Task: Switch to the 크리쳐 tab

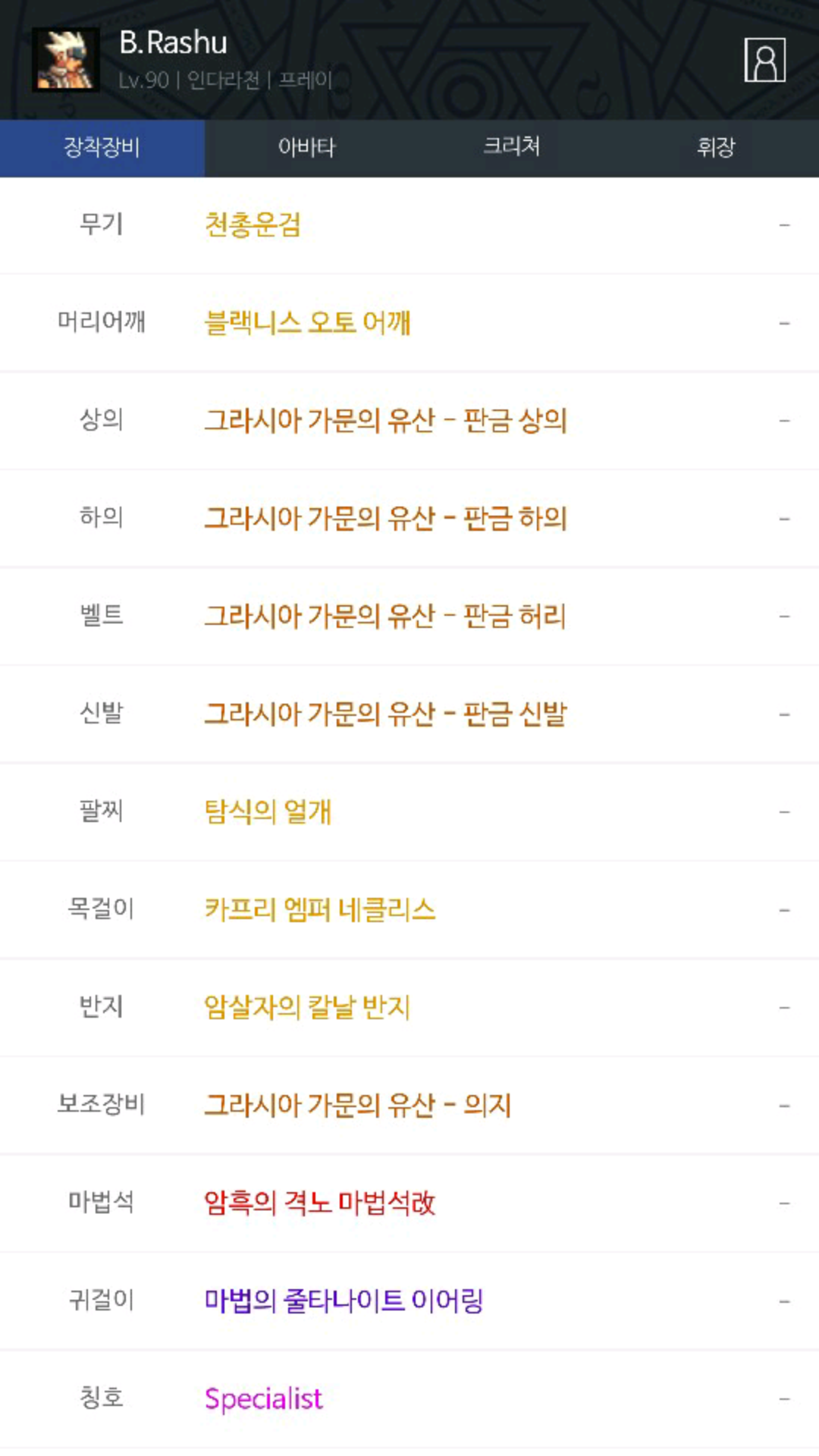Action: click(x=512, y=147)
